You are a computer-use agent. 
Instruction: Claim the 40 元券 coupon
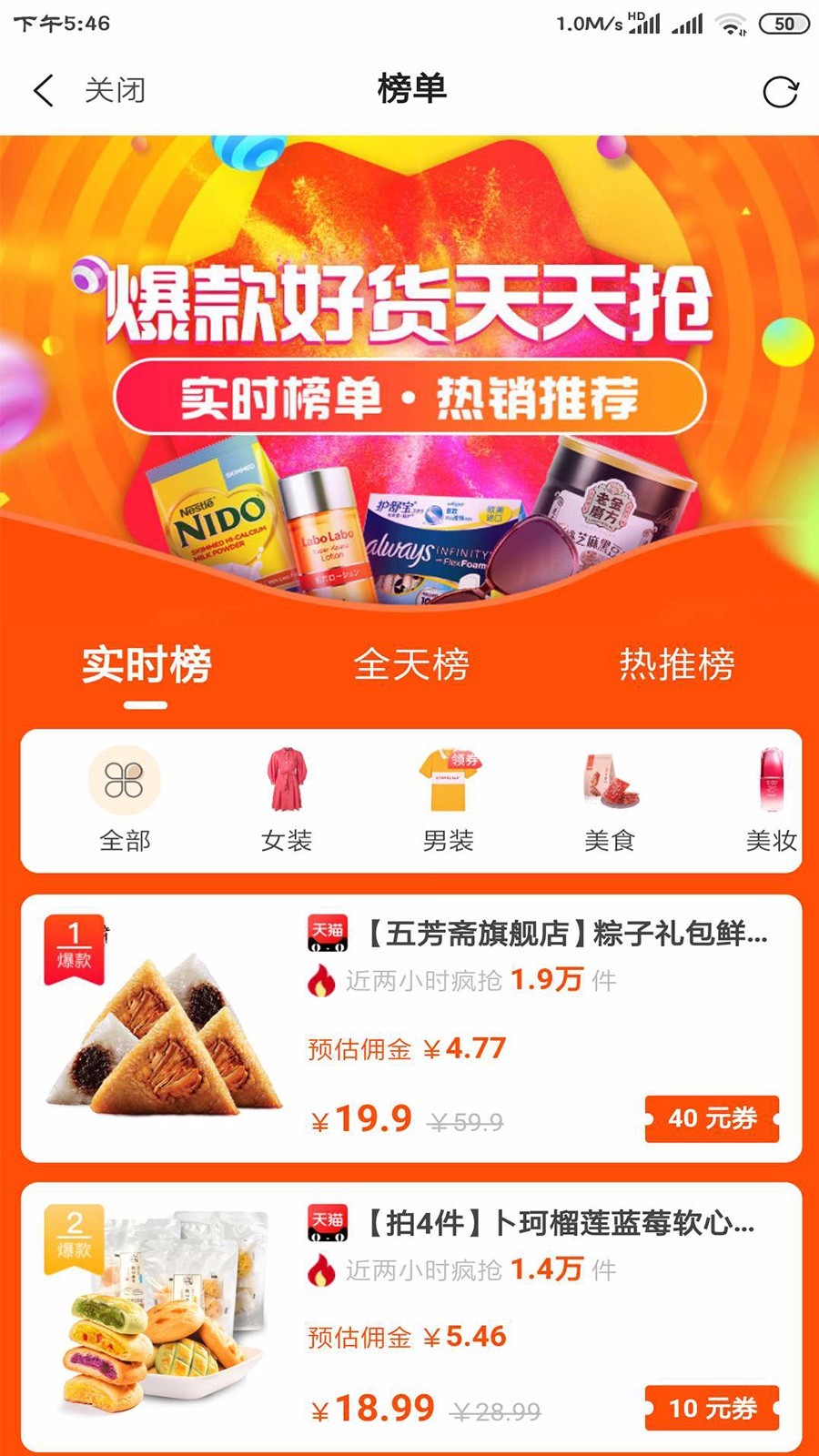(712, 1118)
